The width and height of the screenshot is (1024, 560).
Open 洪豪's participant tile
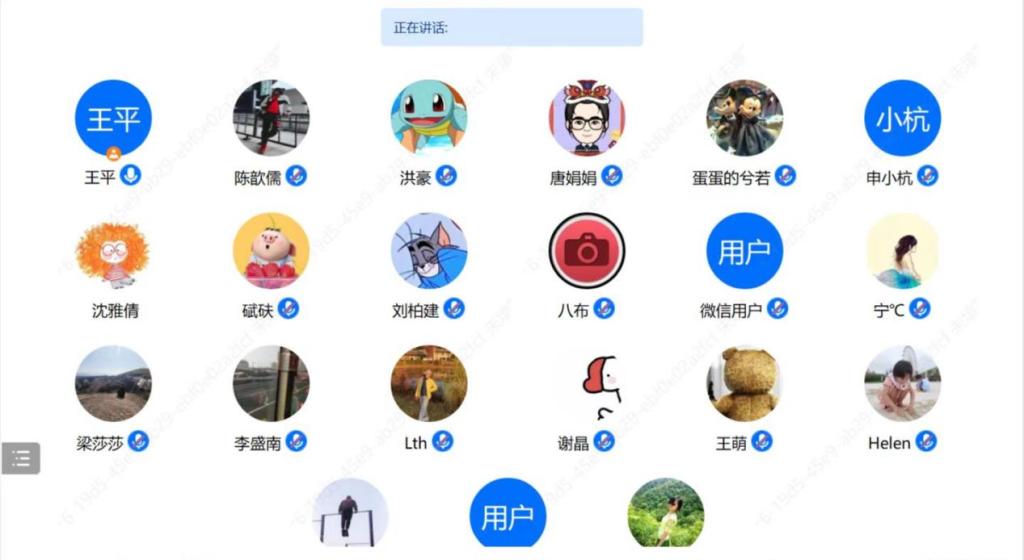tap(429, 118)
